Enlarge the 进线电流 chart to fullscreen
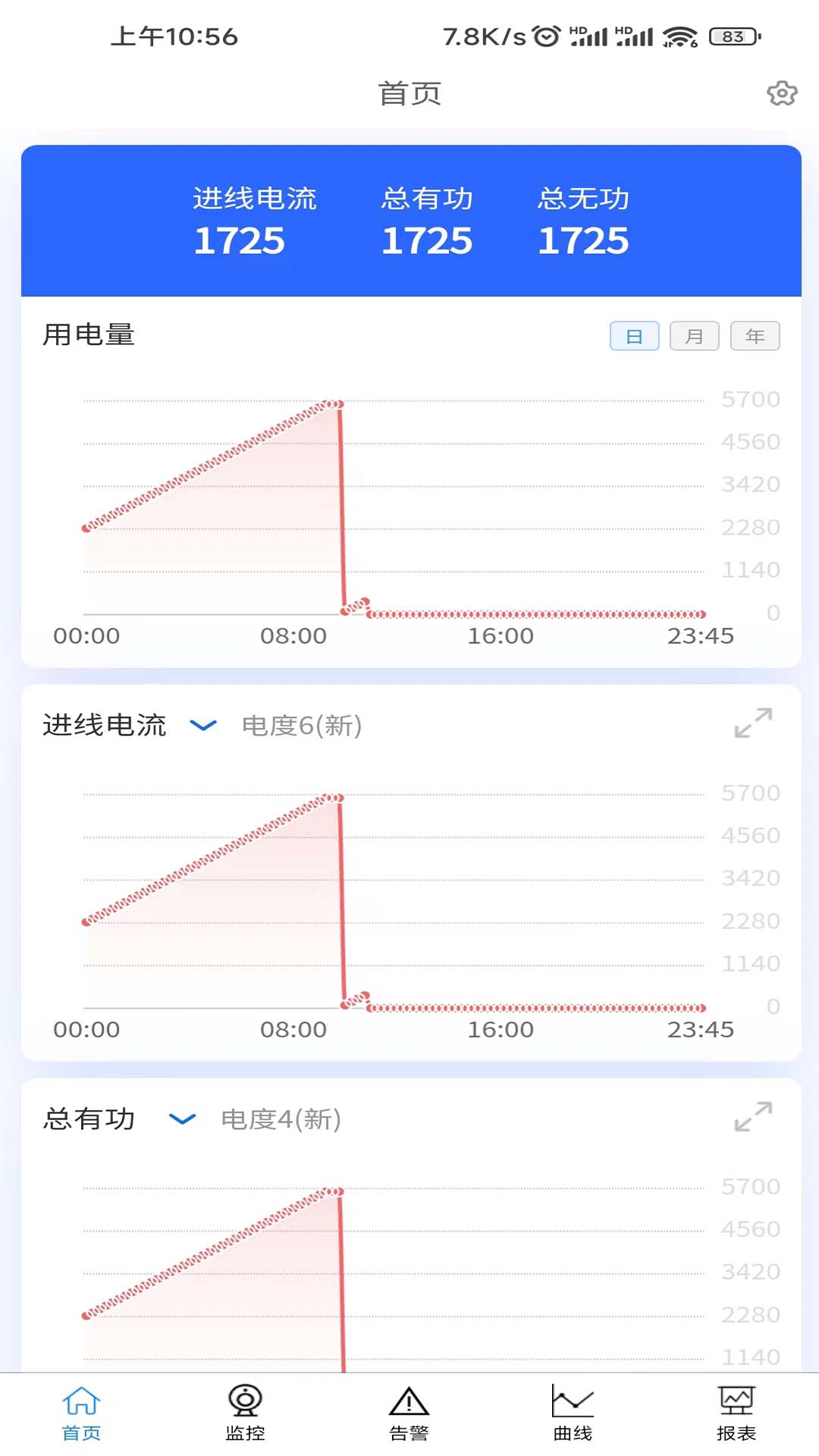 tap(753, 723)
